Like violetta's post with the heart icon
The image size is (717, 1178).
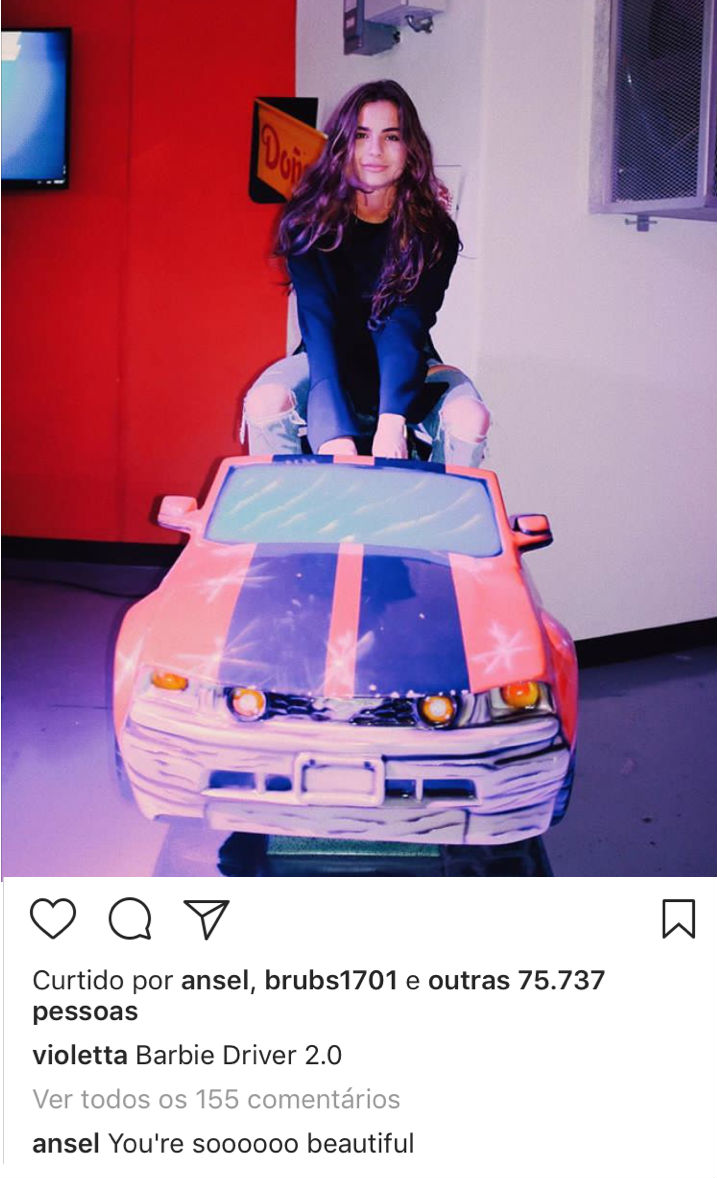(x=53, y=919)
